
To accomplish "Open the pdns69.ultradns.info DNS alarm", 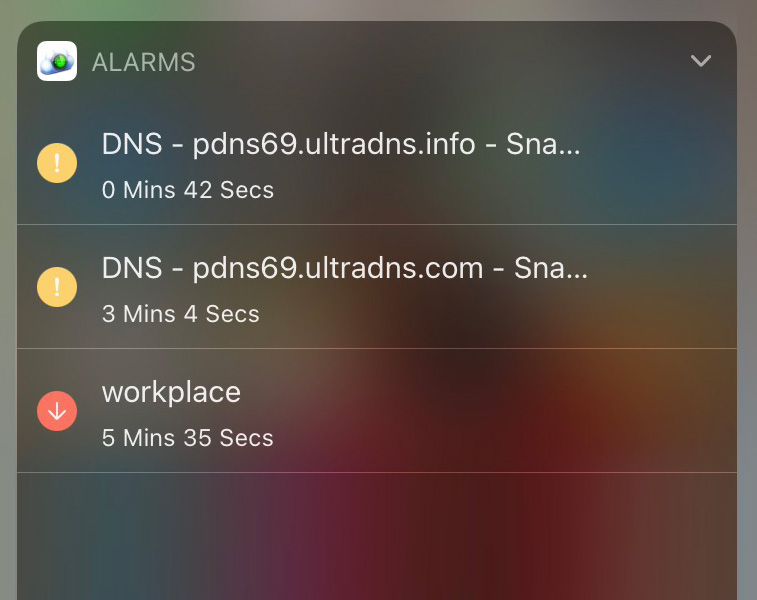I will click(x=341, y=163).
